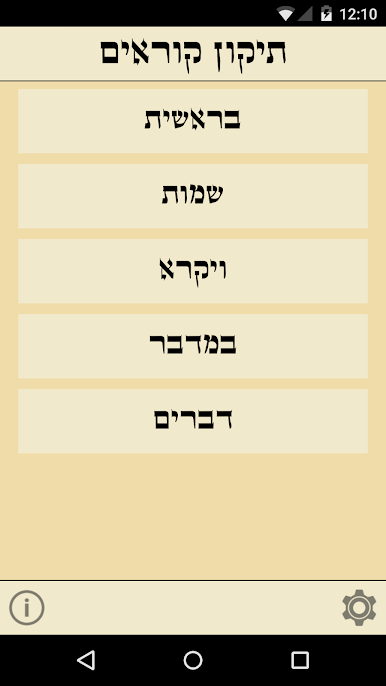Go back with the system back button
This screenshot has width=386, height=686.
point(86,660)
